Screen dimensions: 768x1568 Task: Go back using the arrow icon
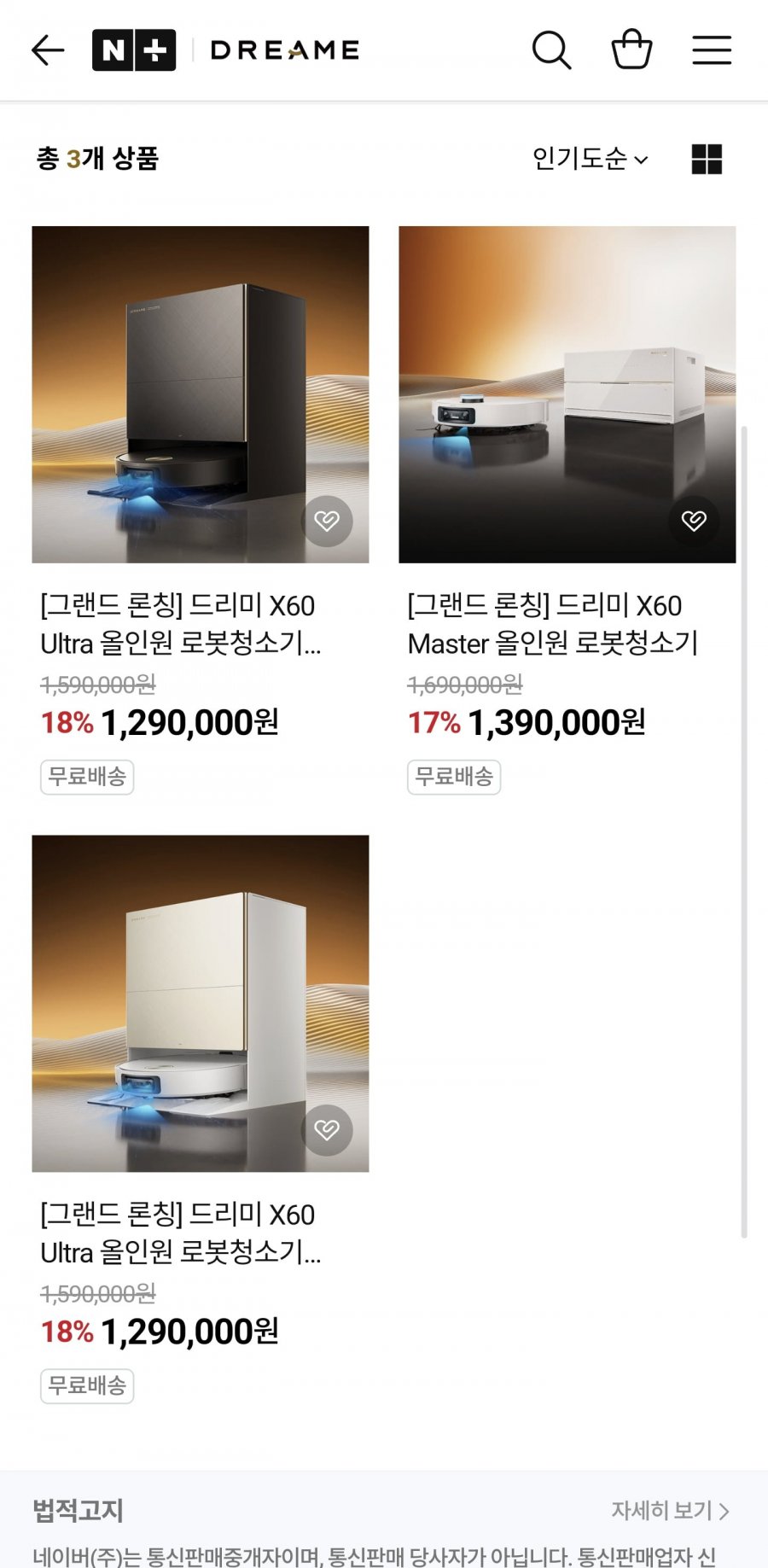(x=48, y=50)
